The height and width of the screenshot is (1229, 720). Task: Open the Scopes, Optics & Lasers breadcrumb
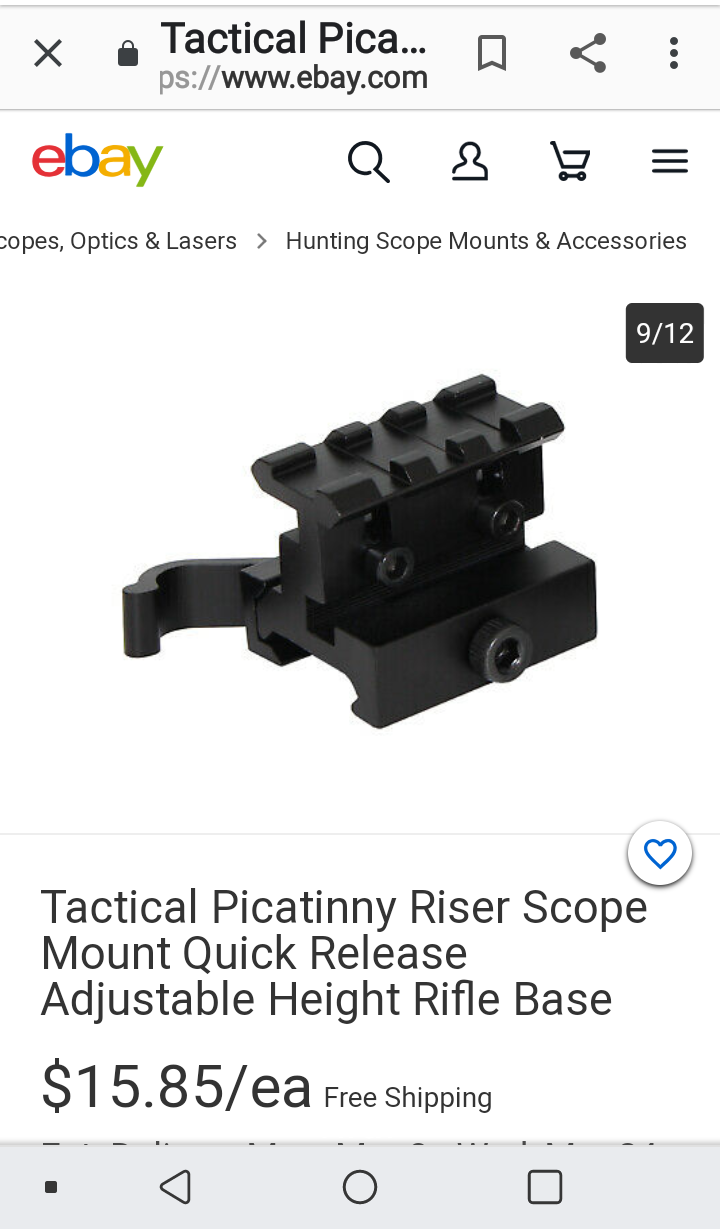tap(118, 241)
